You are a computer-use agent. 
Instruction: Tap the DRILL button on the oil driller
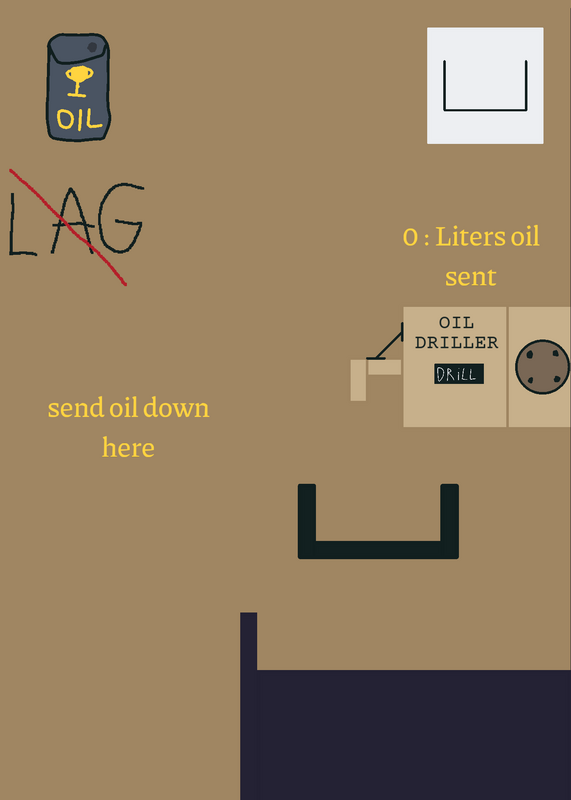coord(459,374)
